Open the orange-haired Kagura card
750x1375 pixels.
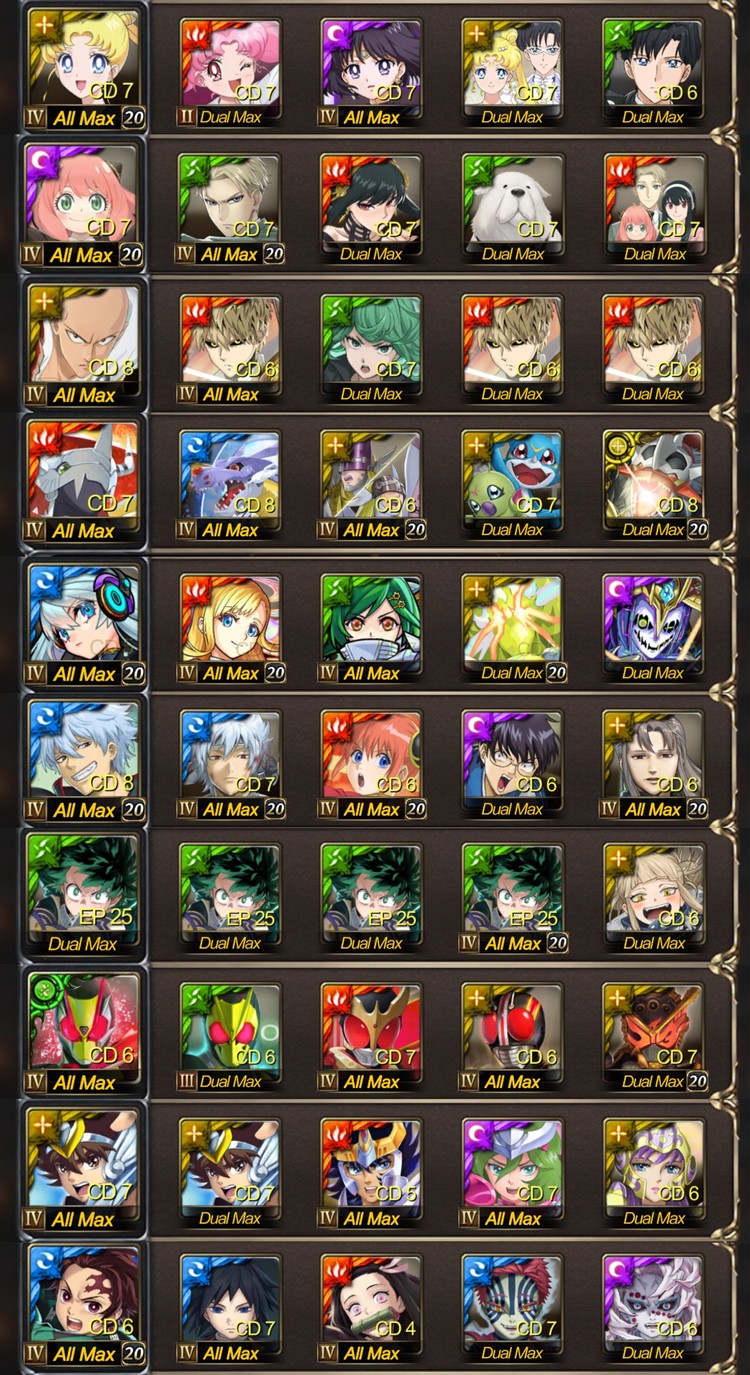coord(371,754)
